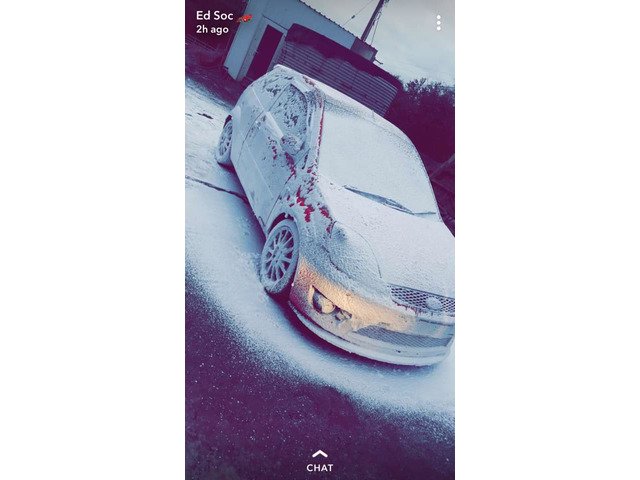Open chat to reply to story
This screenshot has height=480, width=640.
pyautogui.click(x=319, y=461)
